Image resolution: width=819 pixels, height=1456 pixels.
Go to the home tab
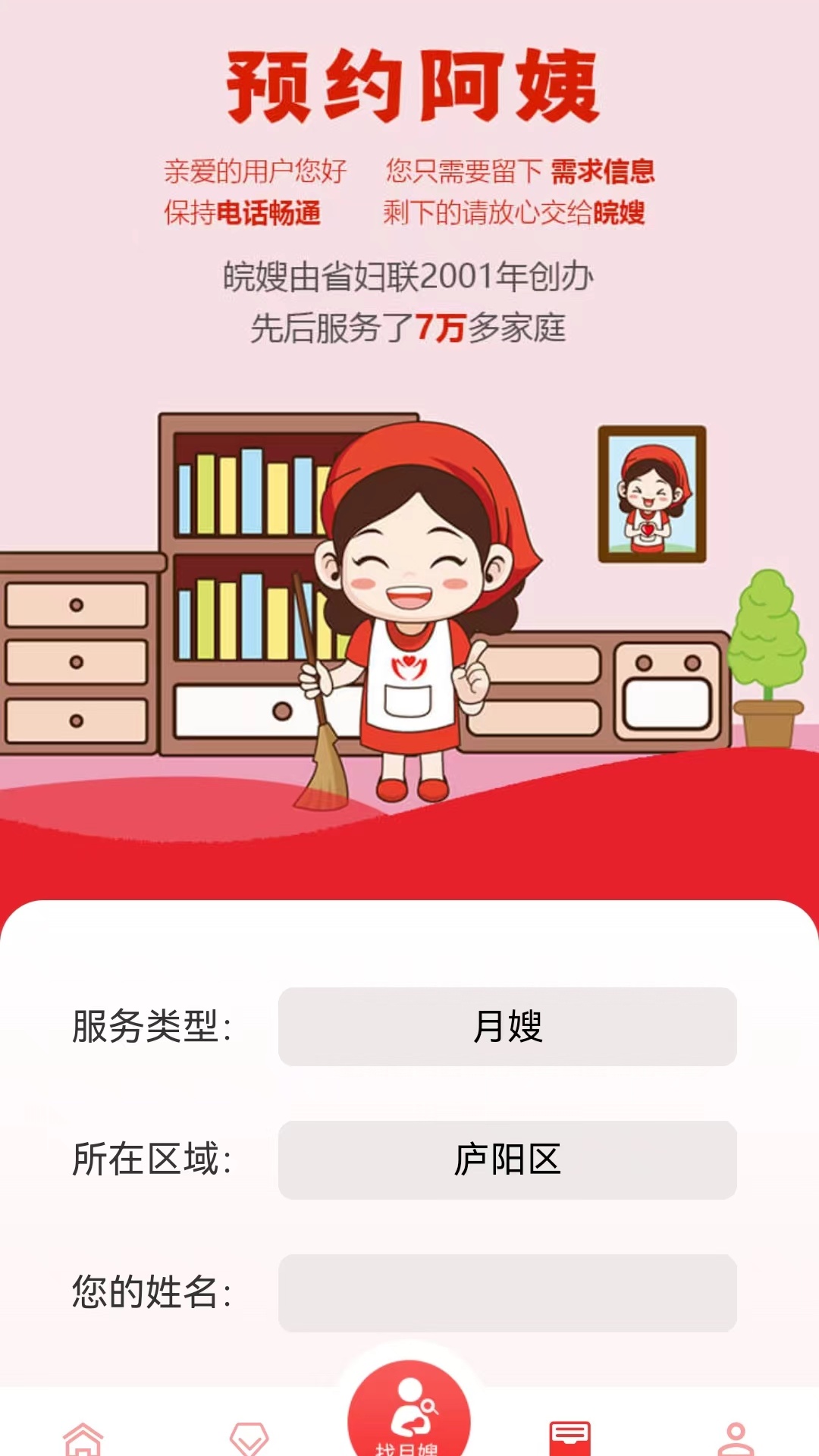point(83,1438)
